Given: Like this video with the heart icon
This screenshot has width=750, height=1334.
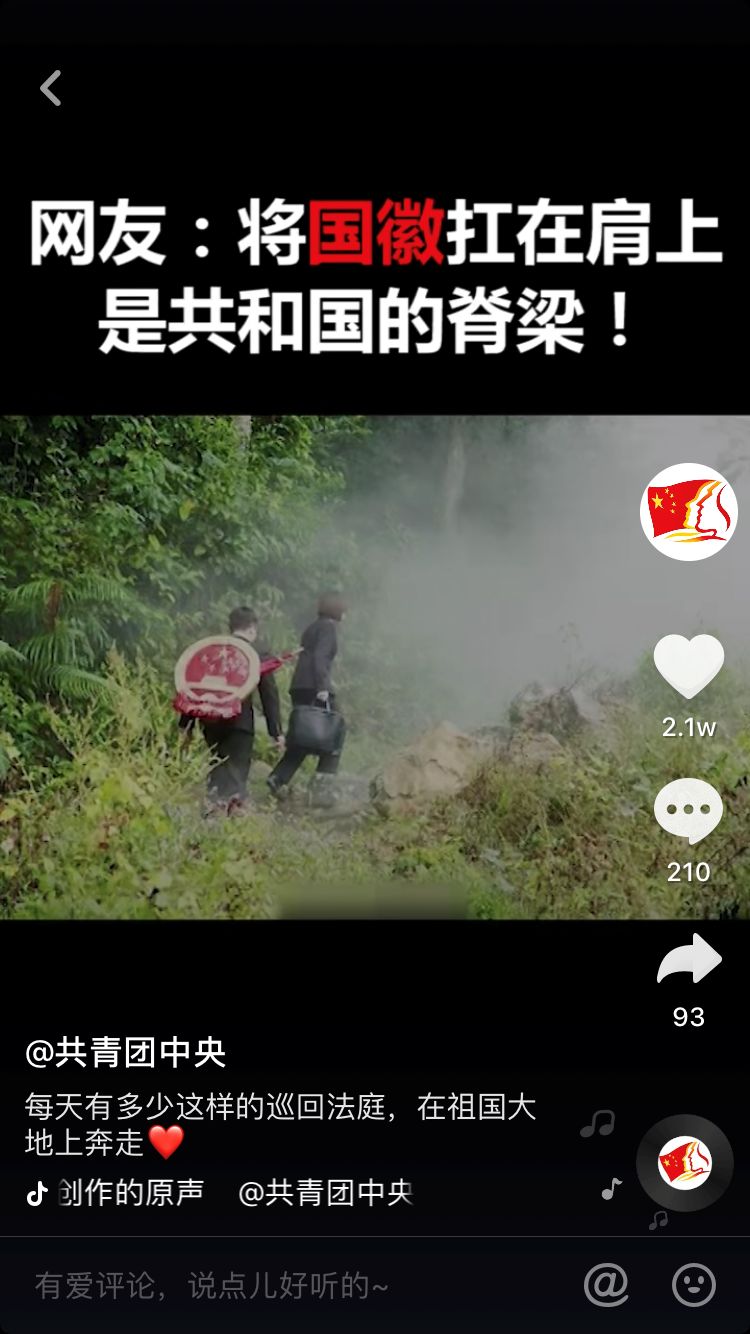Looking at the screenshot, I should (688, 666).
